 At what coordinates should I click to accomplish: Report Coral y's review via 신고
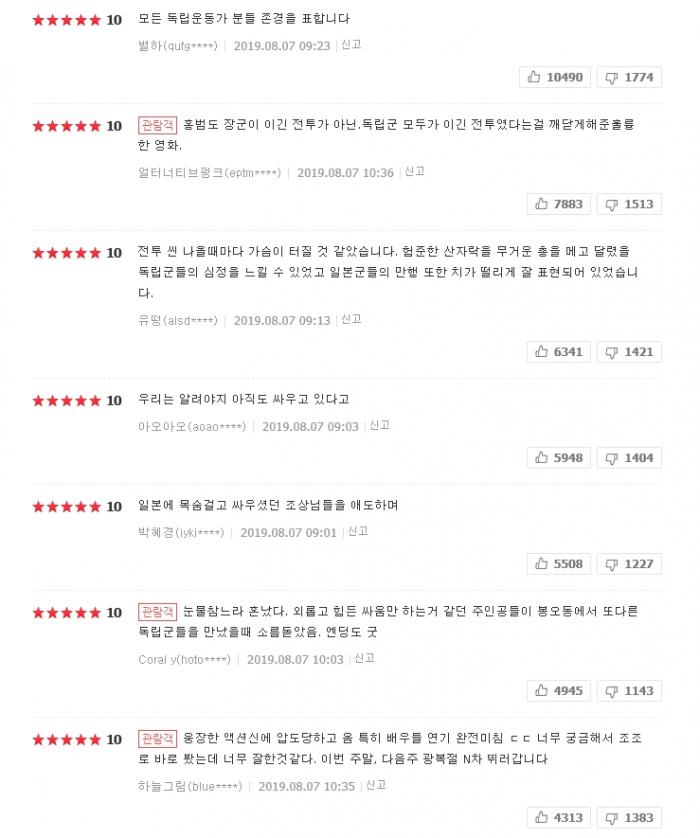point(364,659)
